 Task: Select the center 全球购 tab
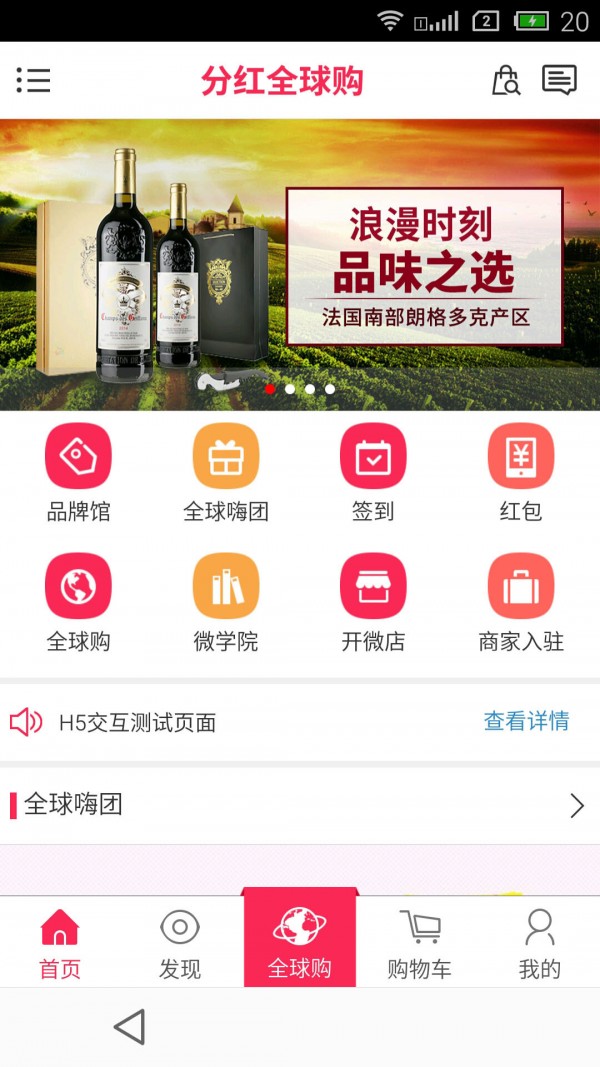300,940
